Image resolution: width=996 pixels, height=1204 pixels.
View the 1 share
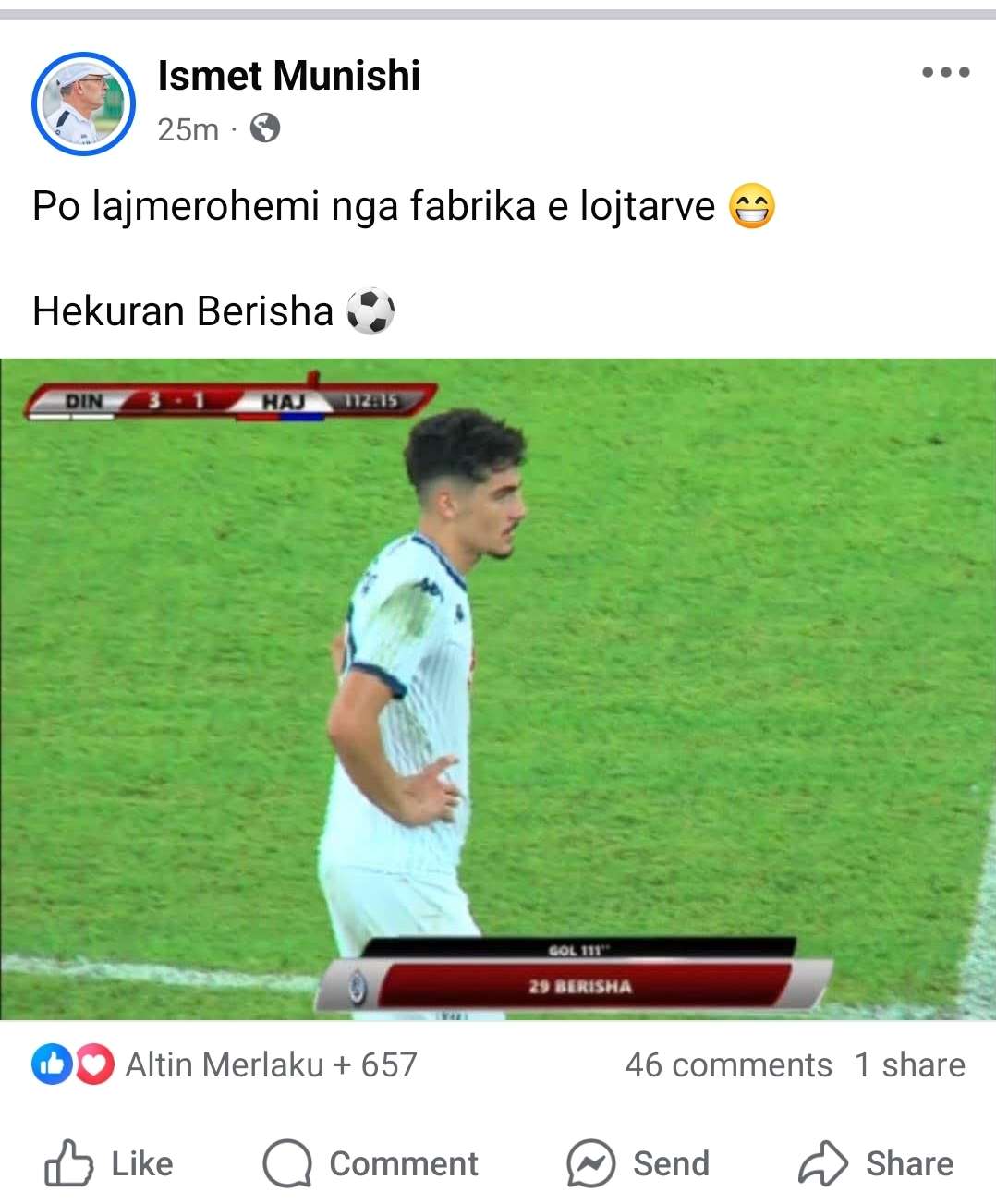909,1064
